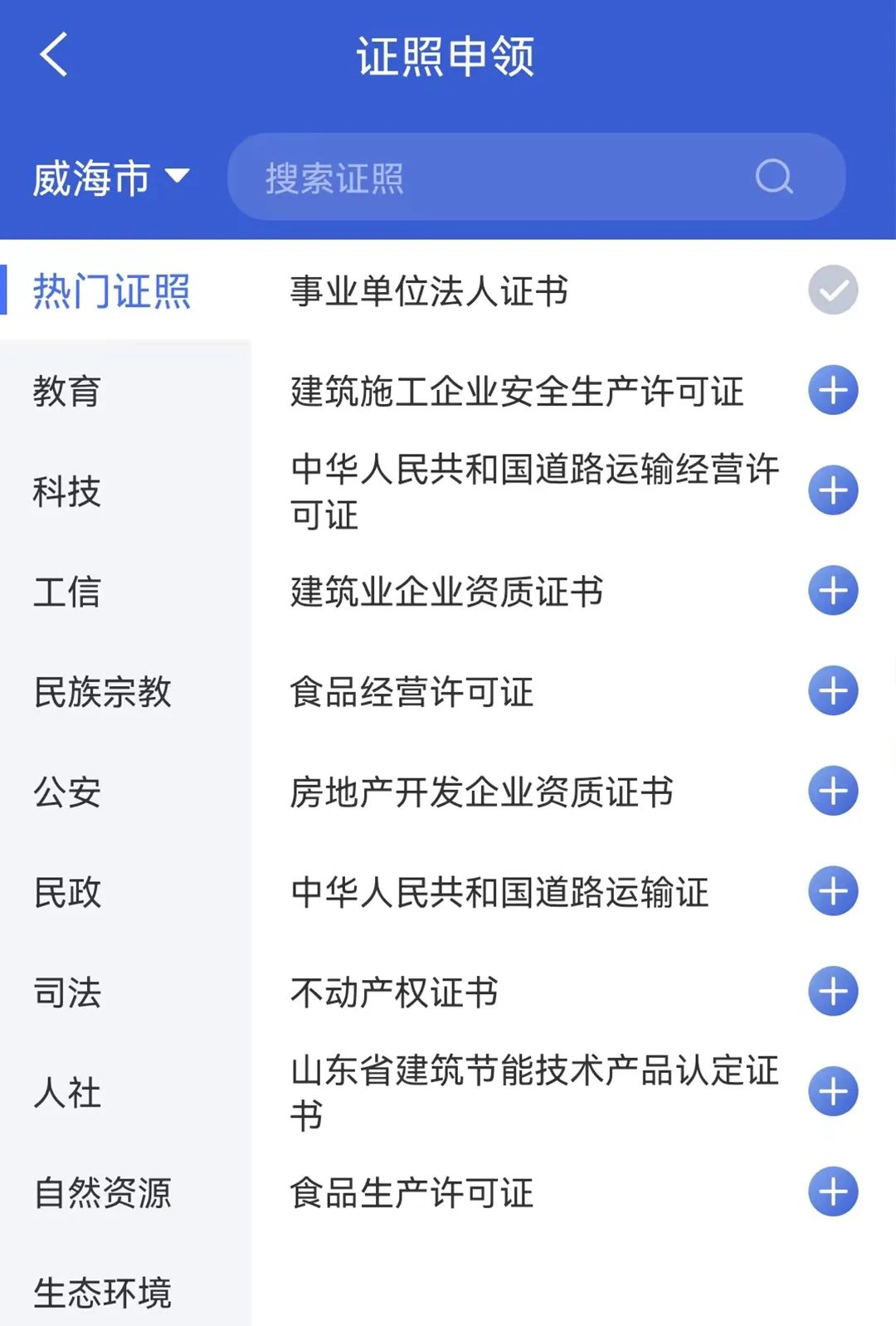Screen dimensions: 896x1326
Task: Toggle the checkmark for 事业单位法人证书
Action: click(833, 290)
